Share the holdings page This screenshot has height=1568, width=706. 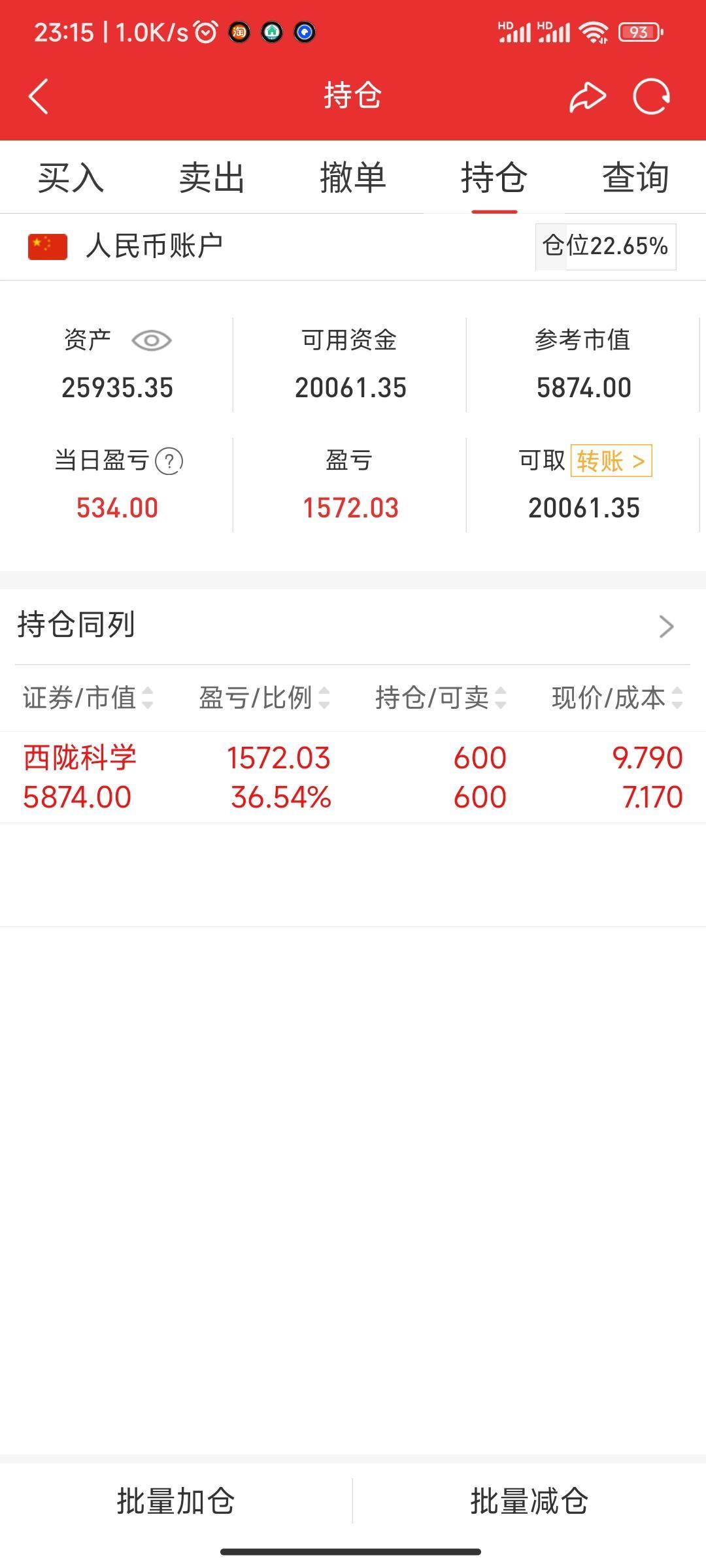pos(587,97)
